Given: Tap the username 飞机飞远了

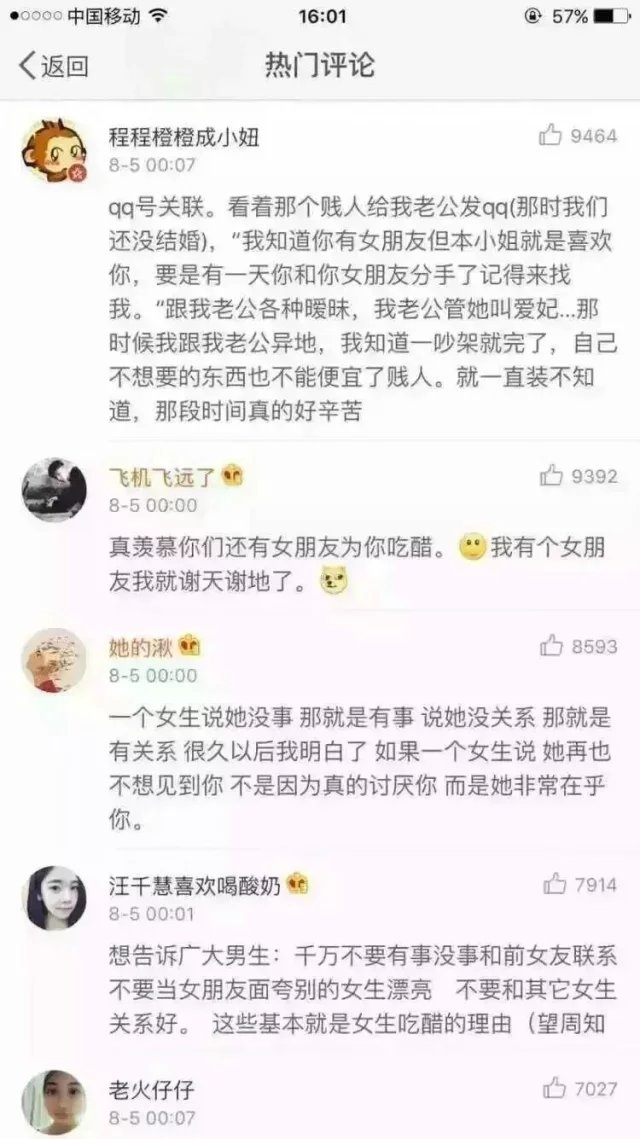Looking at the screenshot, I should click(162, 477).
